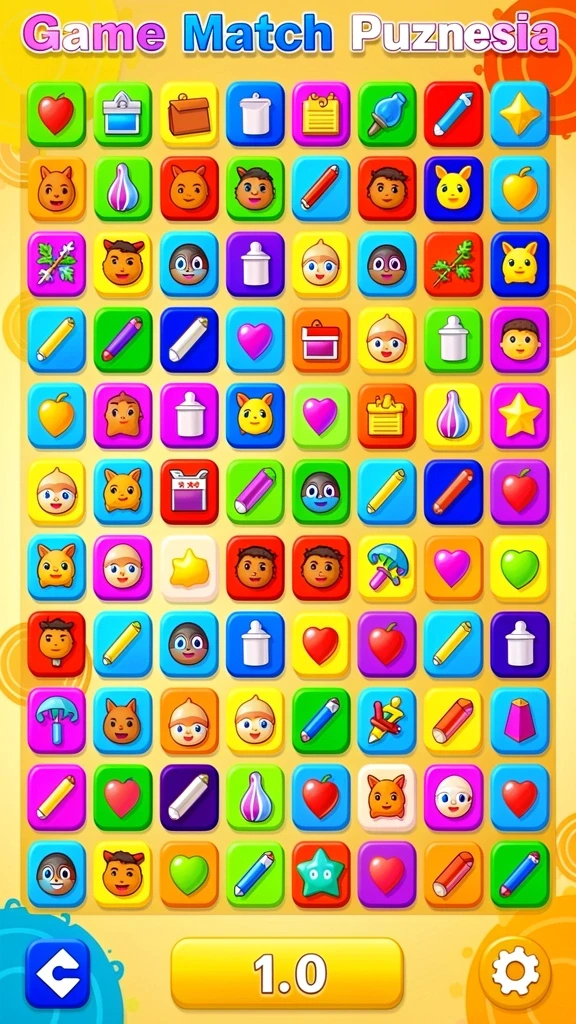Tap the blue back arrow button
Image resolution: width=576 pixels, height=1024 pixels.
point(57,973)
